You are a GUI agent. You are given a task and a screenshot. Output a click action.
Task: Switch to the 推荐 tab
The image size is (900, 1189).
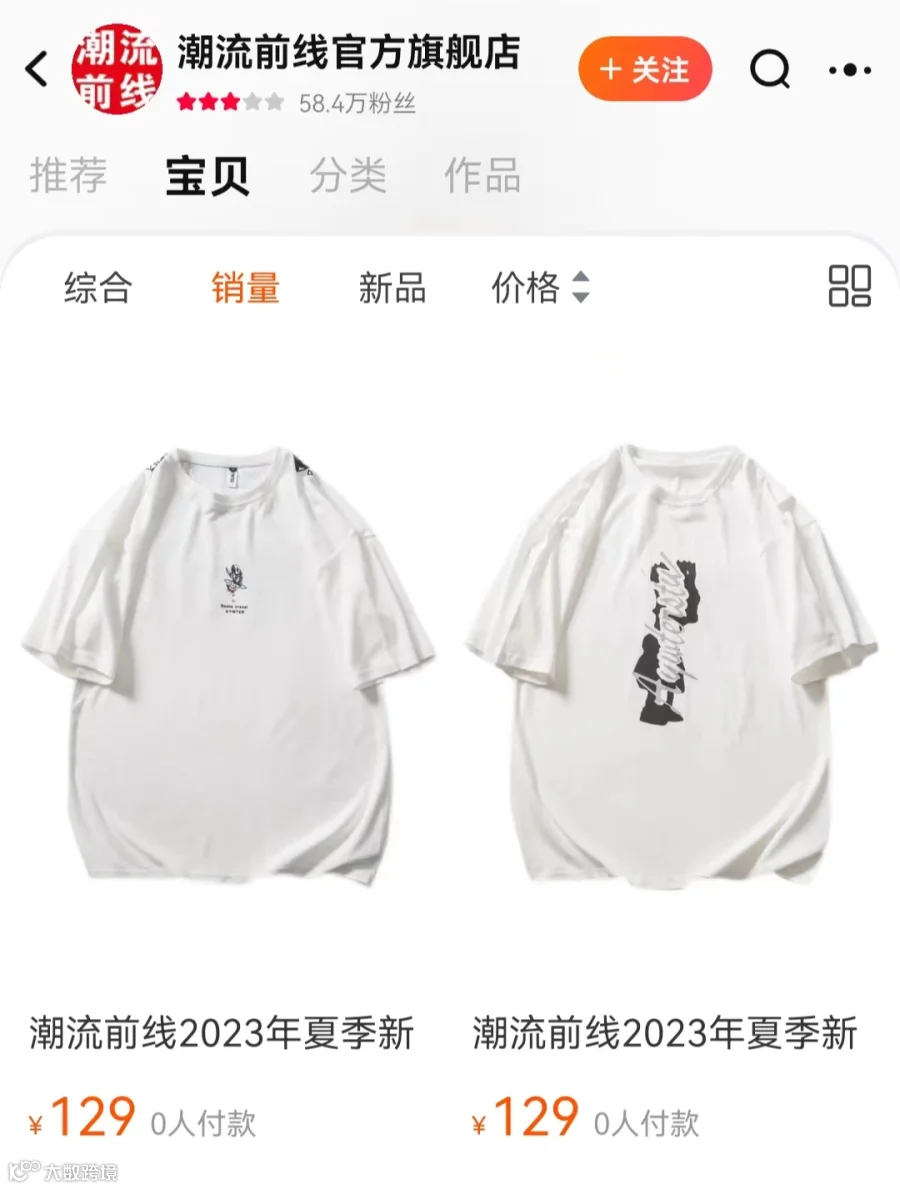pos(68,175)
